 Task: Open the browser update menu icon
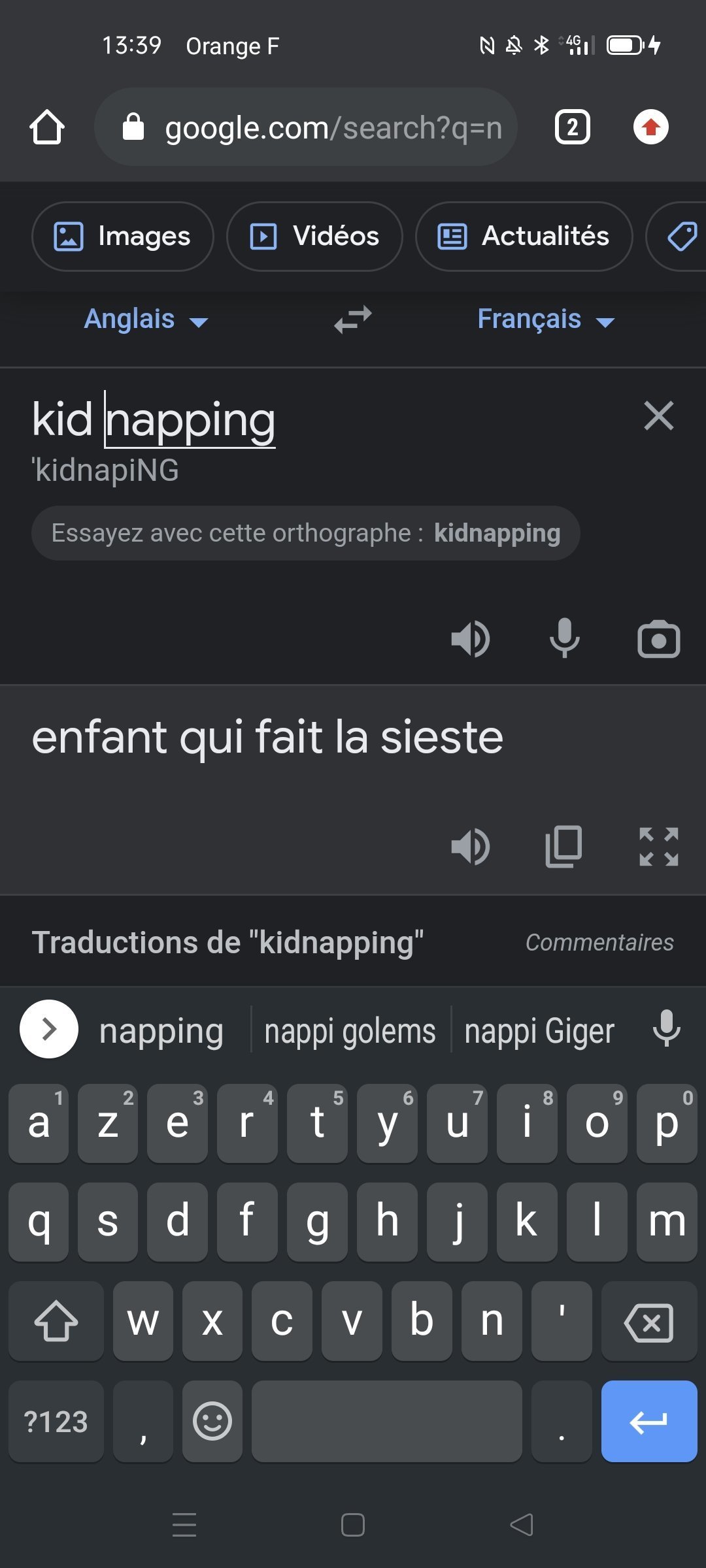tap(650, 127)
